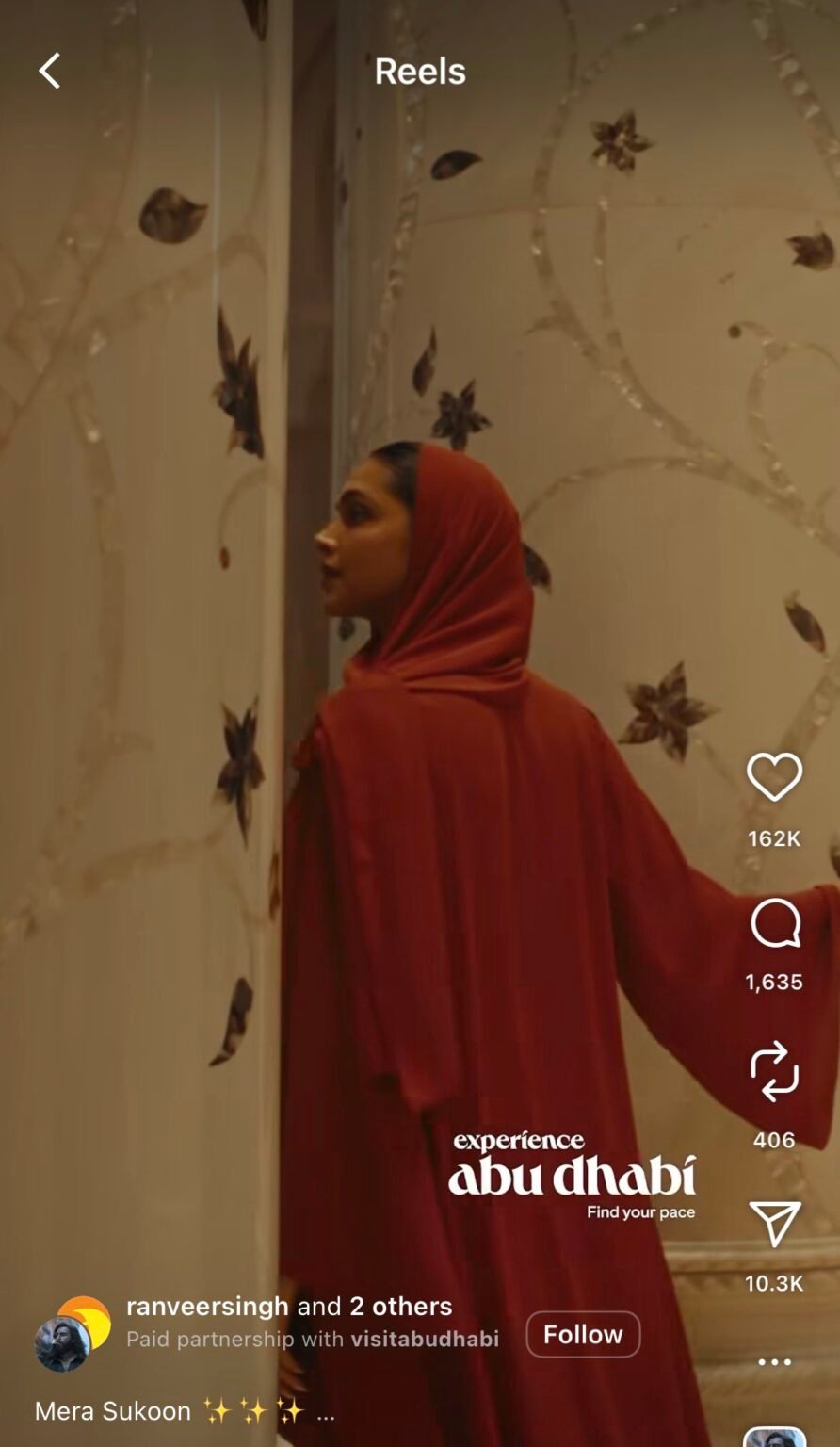Open more options with the three-dots icon
Screen dimensions: 840x1447
pyautogui.click(x=774, y=1360)
